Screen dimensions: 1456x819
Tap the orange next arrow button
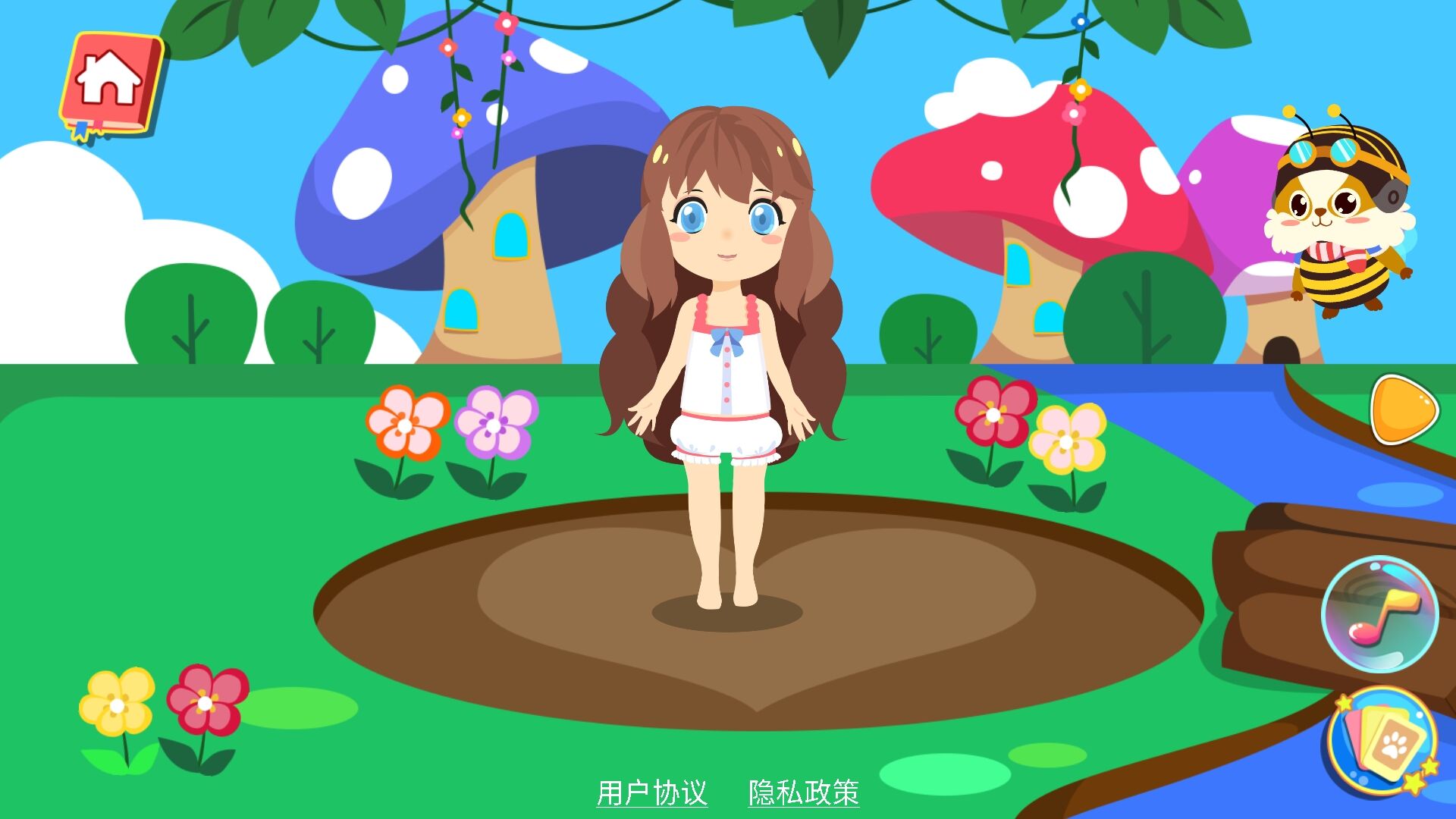[1402, 410]
